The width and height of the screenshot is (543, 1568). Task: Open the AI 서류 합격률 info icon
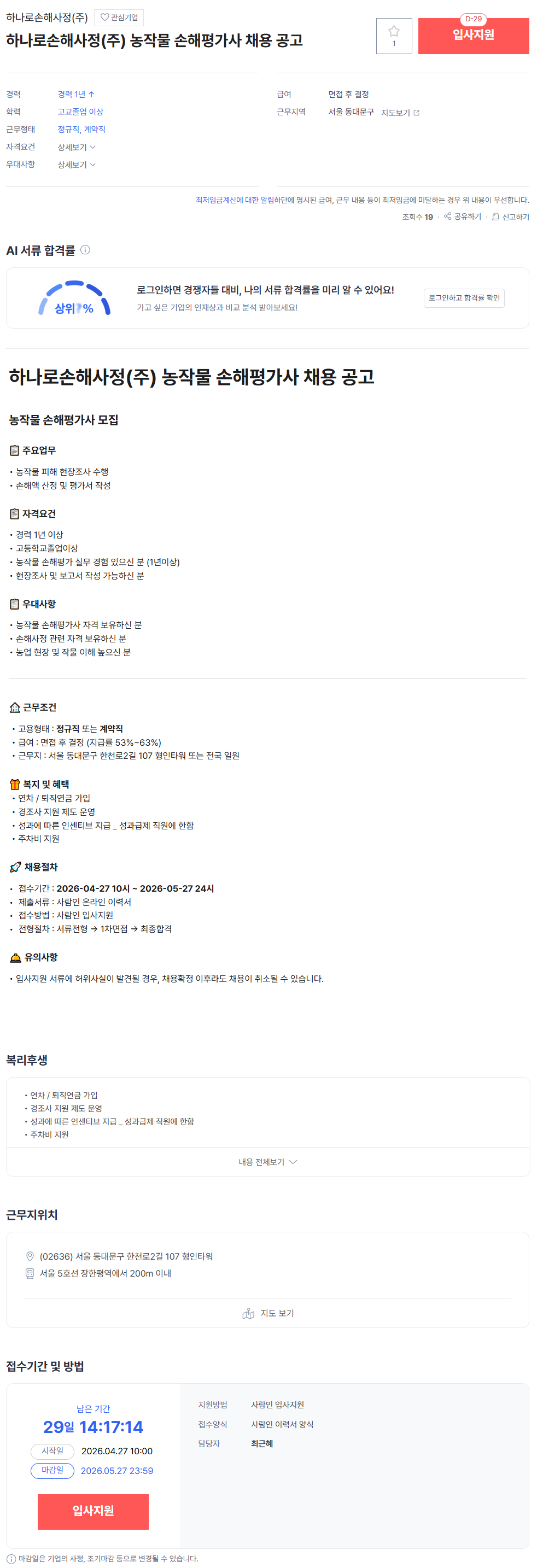click(85, 250)
